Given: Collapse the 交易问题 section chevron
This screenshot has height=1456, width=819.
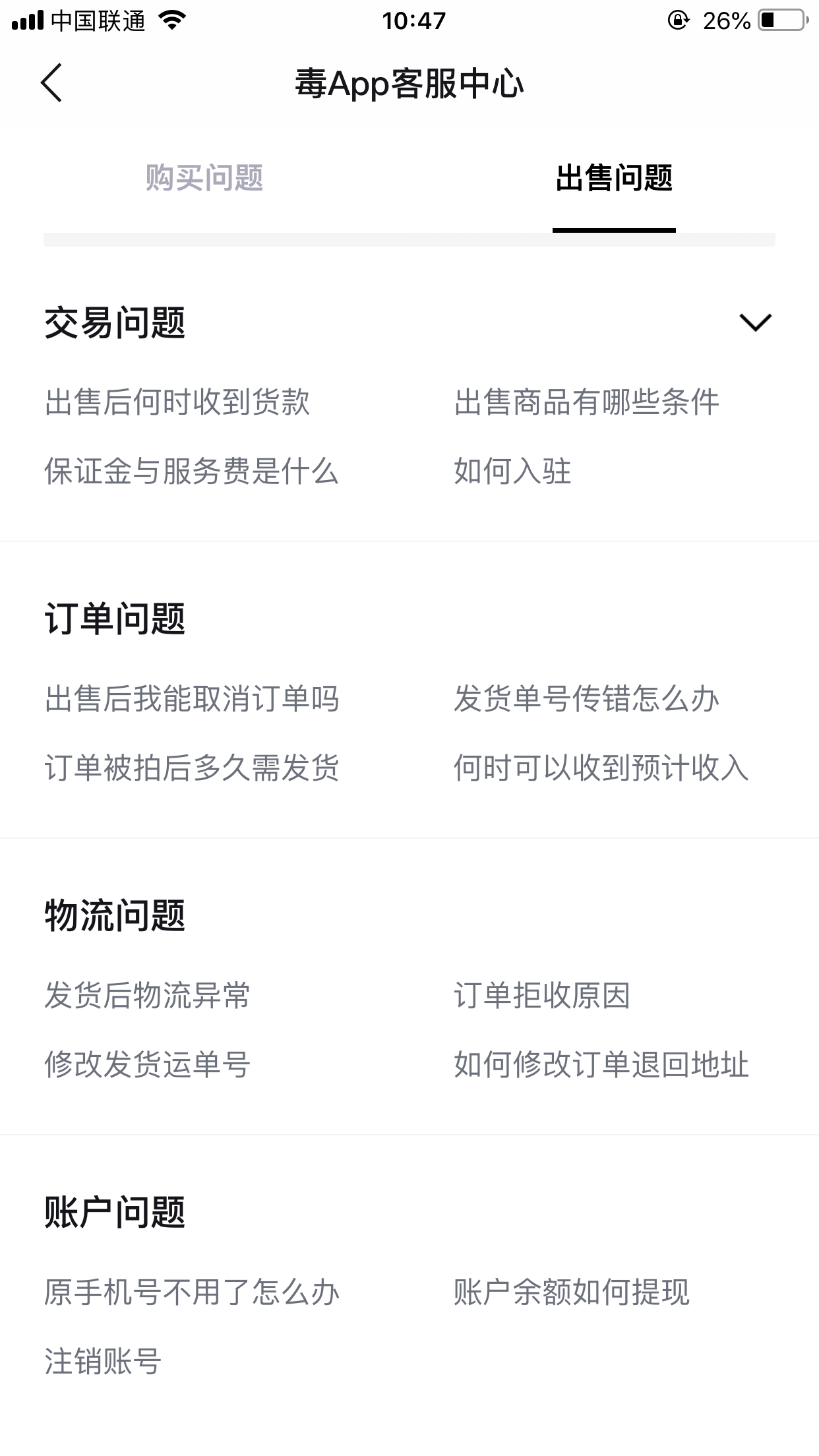Looking at the screenshot, I should pos(756,323).
